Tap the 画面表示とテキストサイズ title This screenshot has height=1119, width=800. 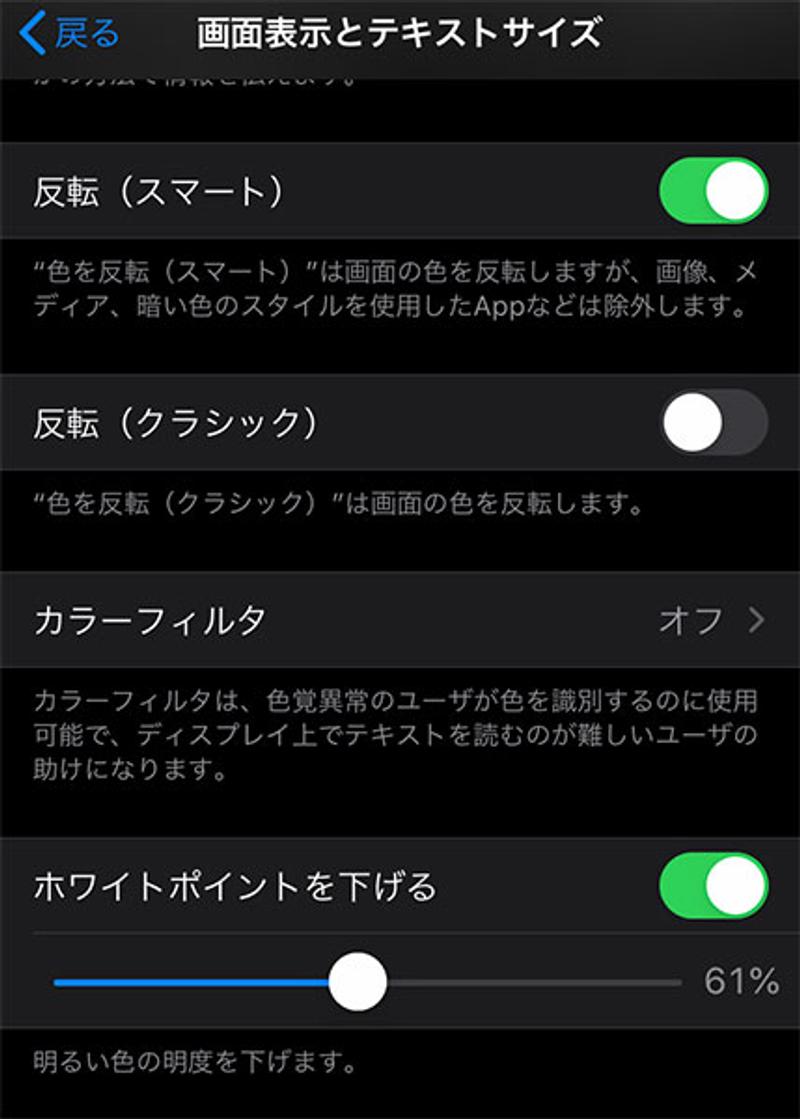400,31
